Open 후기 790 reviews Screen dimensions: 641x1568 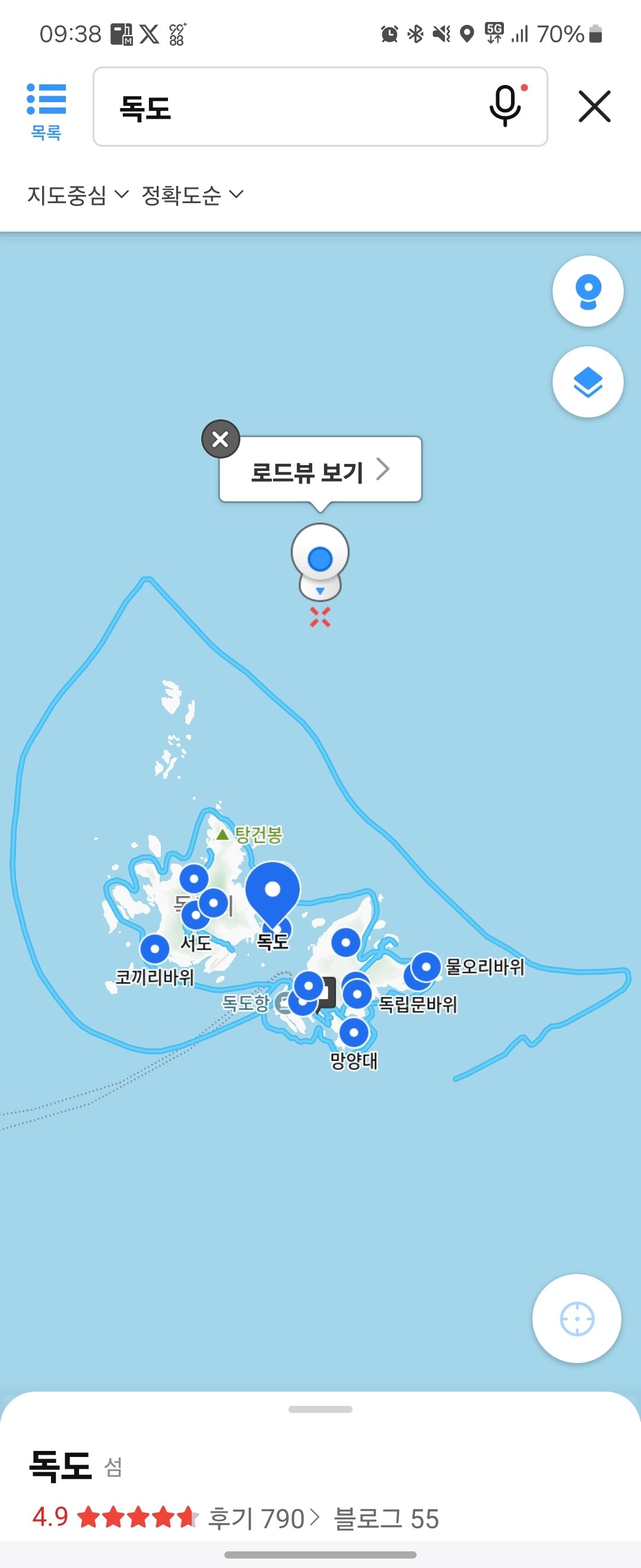point(264,1519)
